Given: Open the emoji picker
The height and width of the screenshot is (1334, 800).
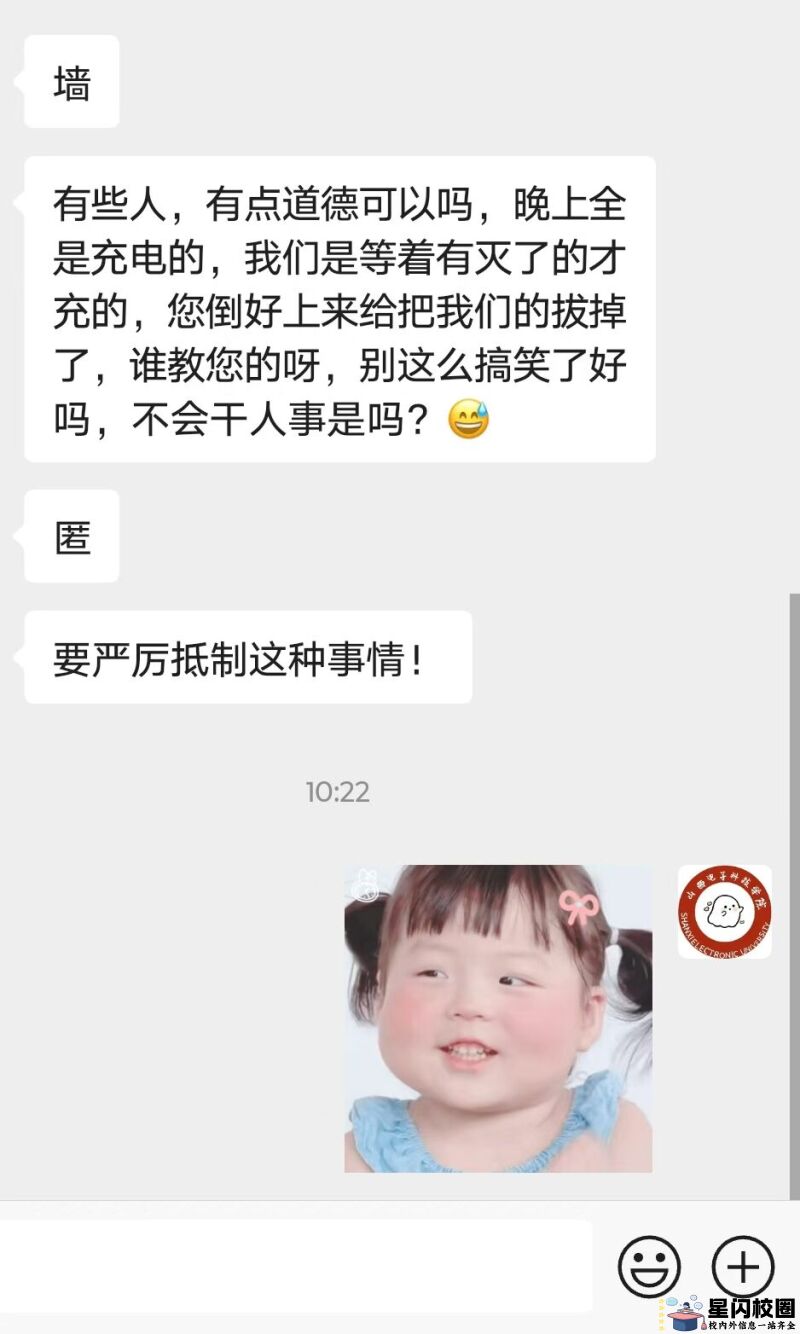Looking at the screenshot, I should coord(649,1266).
